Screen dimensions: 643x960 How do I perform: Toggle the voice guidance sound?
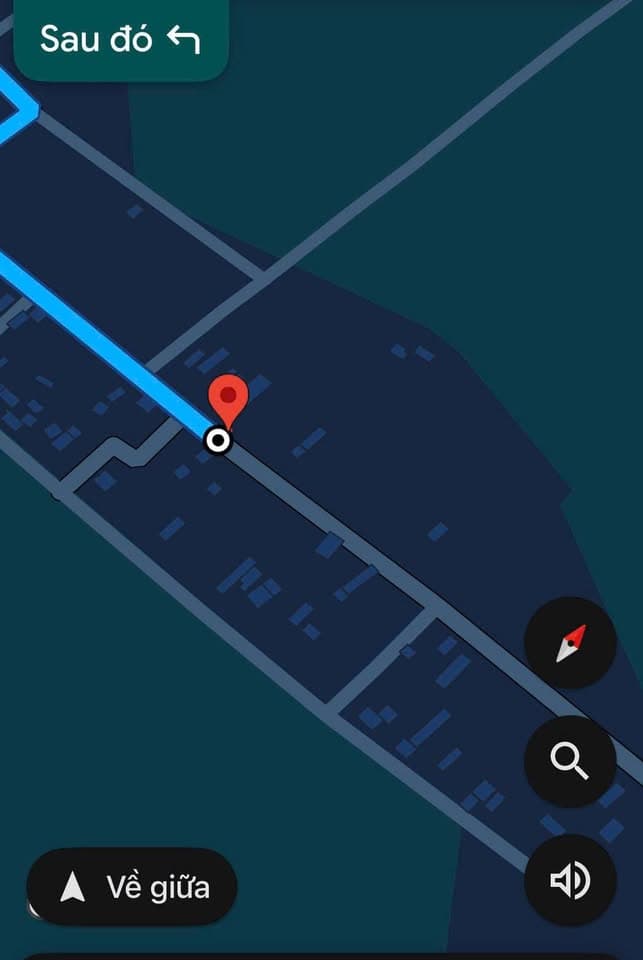(x=570, y=880)
